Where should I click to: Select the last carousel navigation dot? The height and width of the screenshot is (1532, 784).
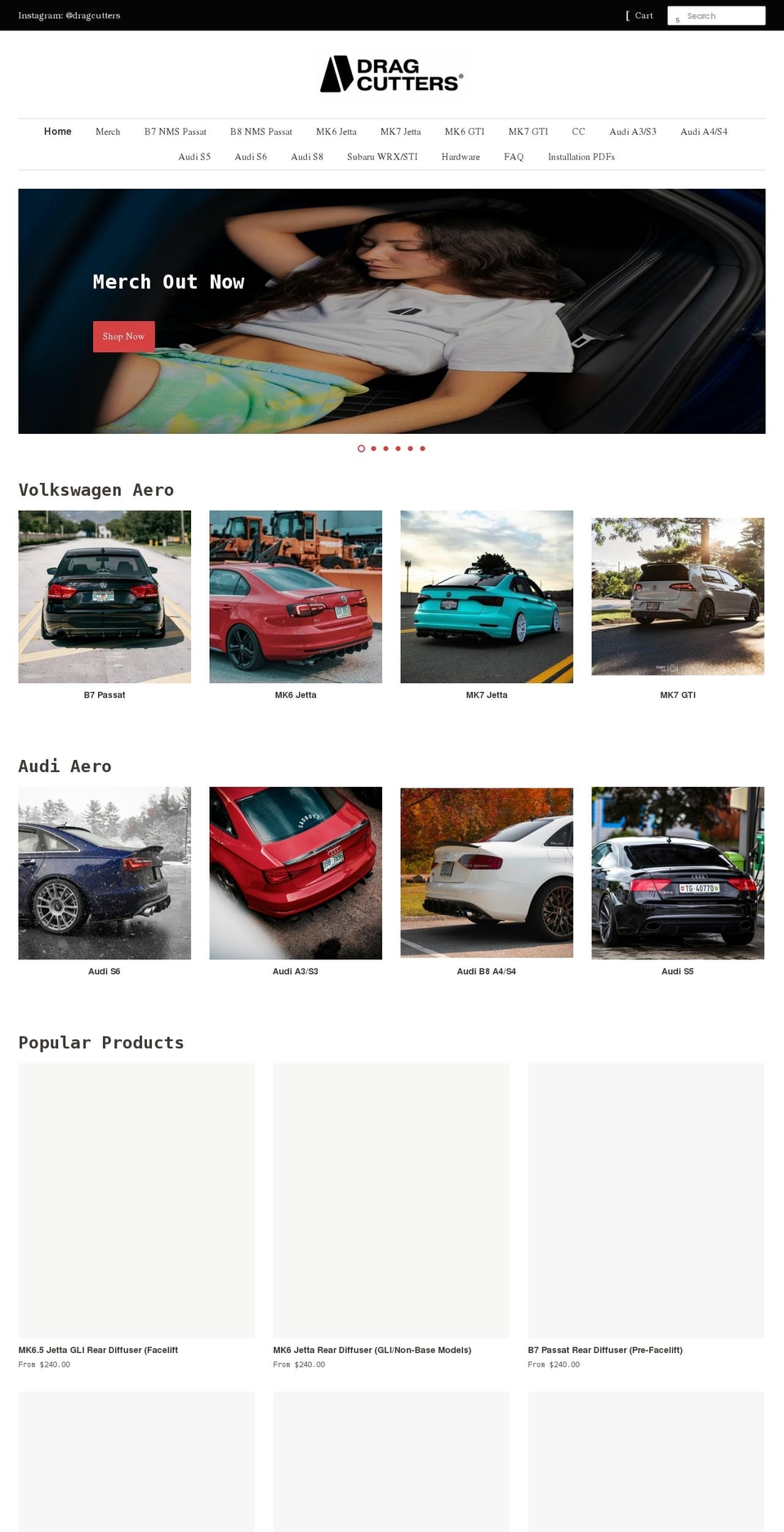(x=422, y=449)
